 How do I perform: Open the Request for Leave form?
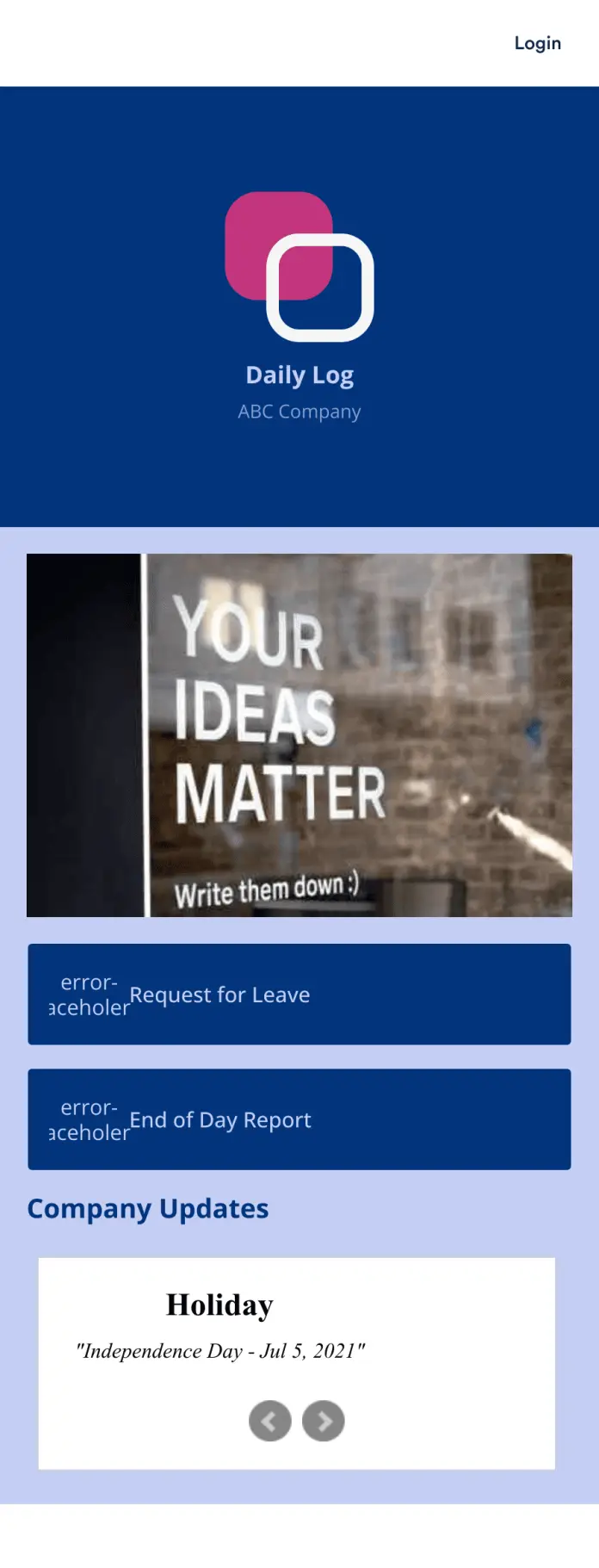pyautogui.click(x=299, y=994)
